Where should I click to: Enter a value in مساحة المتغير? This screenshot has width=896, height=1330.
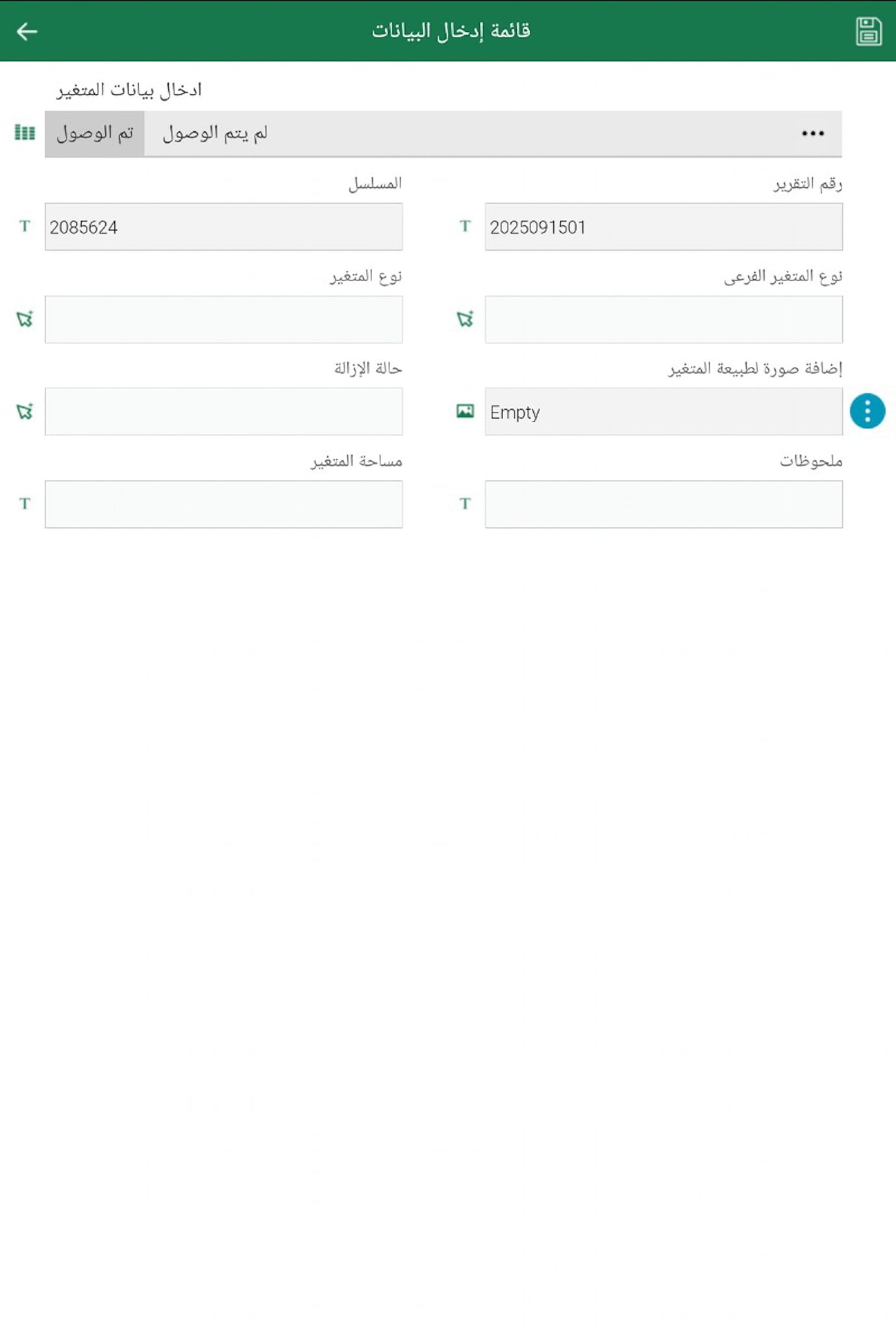[x=223, y=505]
